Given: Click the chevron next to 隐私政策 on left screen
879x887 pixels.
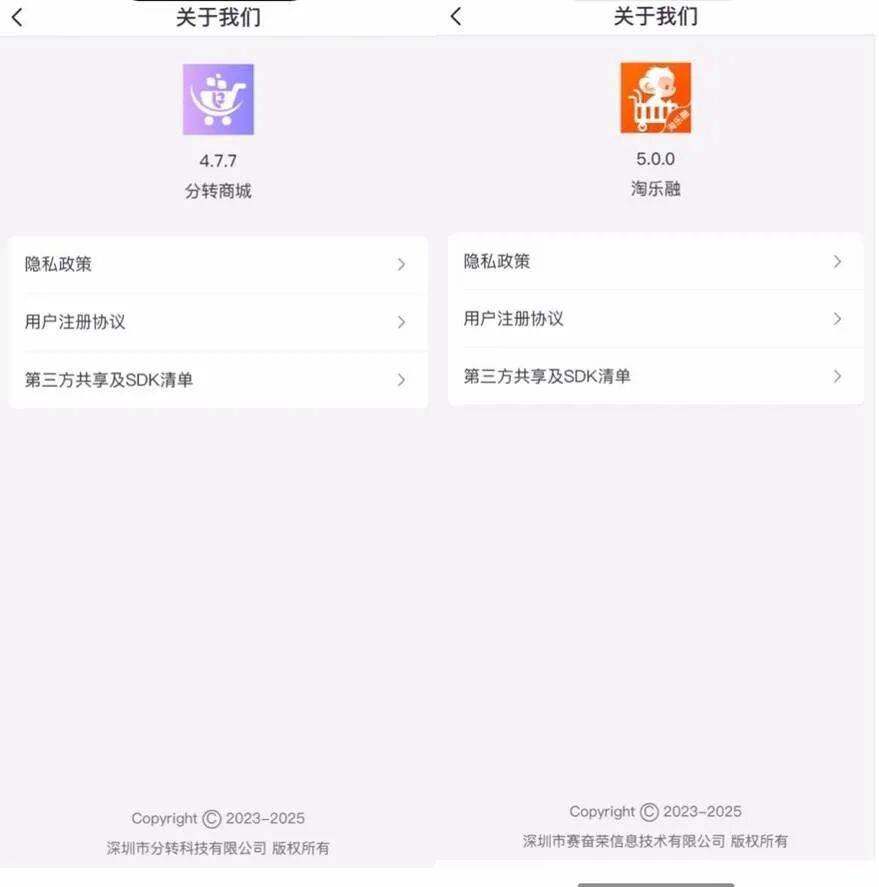Looking at the screenshot, I should coord(402,264).
